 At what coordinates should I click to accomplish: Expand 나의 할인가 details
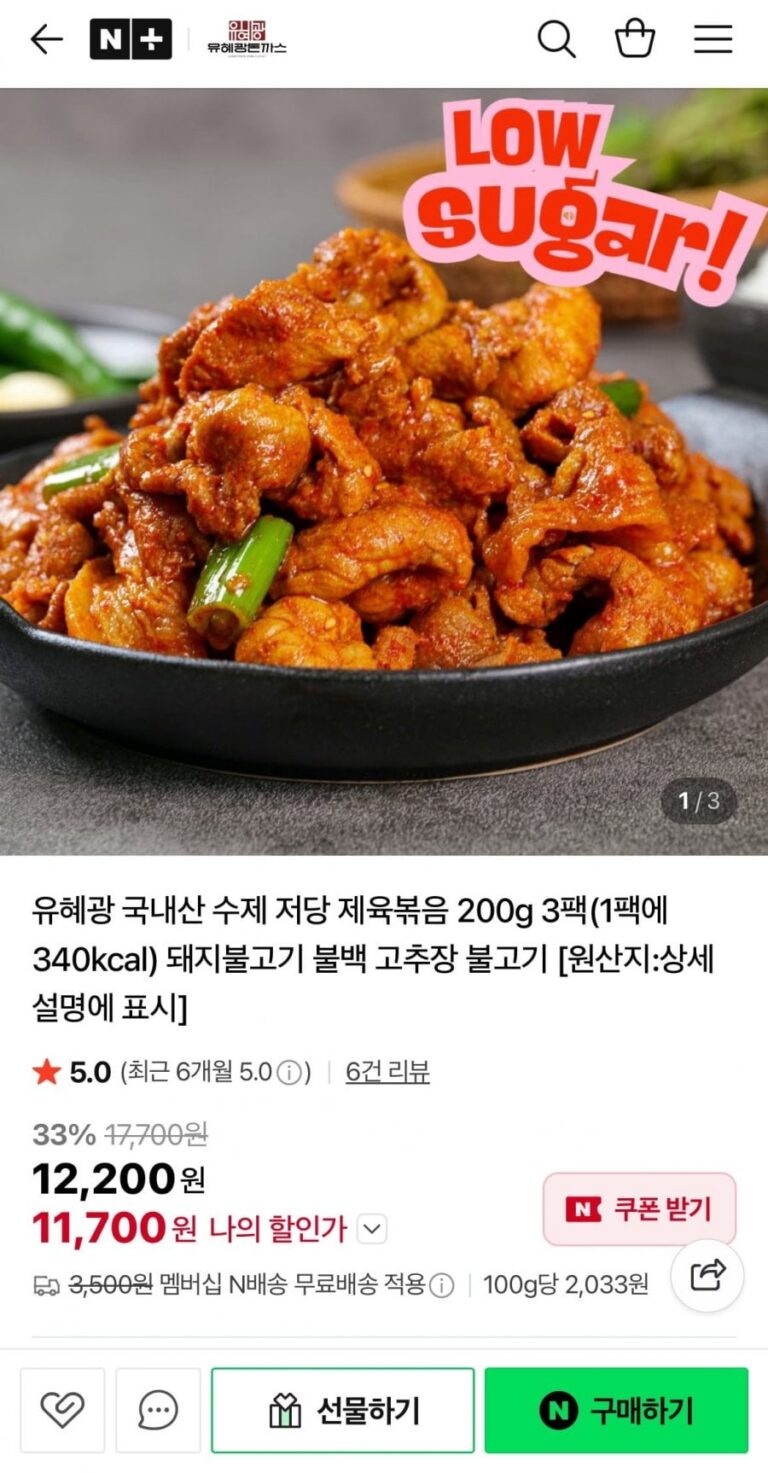(x=372, y=1229)
